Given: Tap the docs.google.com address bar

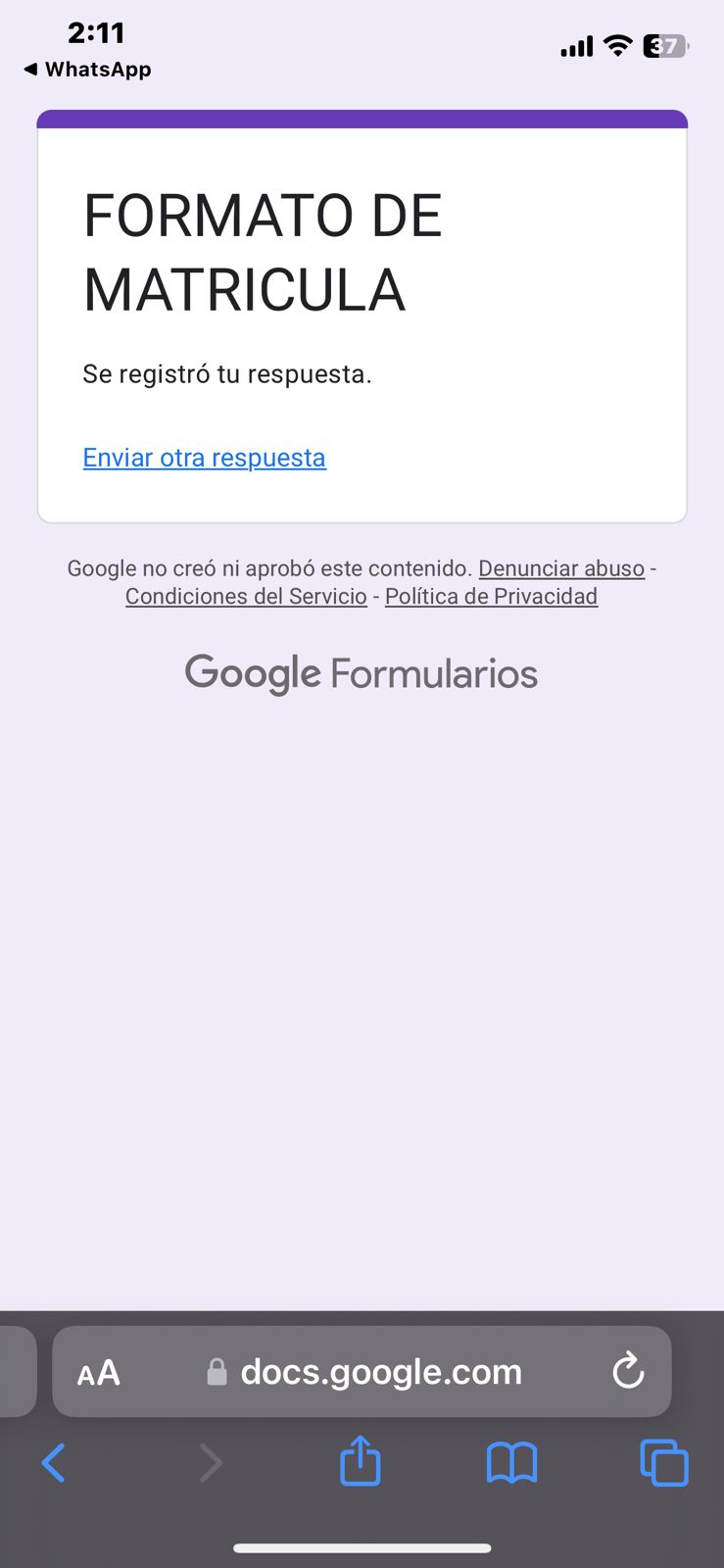Looking at the screenshot, I should 380,1372.
